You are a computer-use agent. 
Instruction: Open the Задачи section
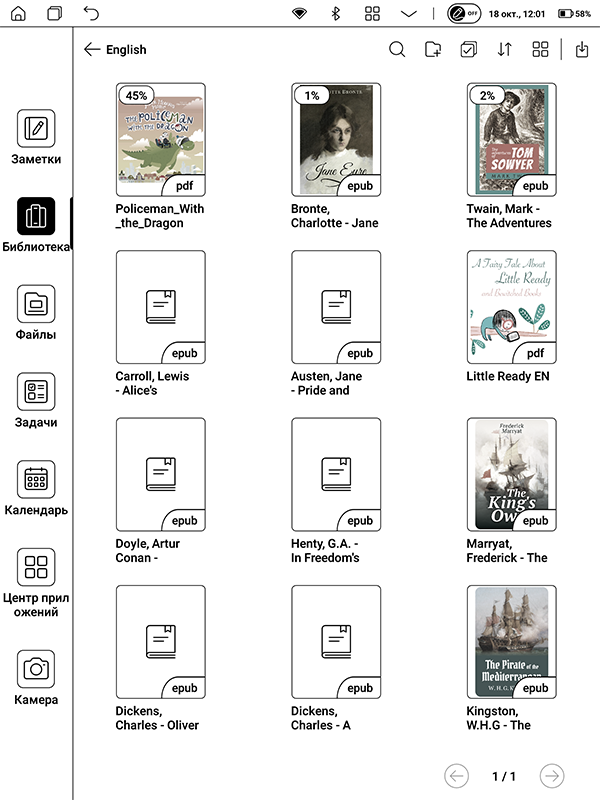coord(36,400)
